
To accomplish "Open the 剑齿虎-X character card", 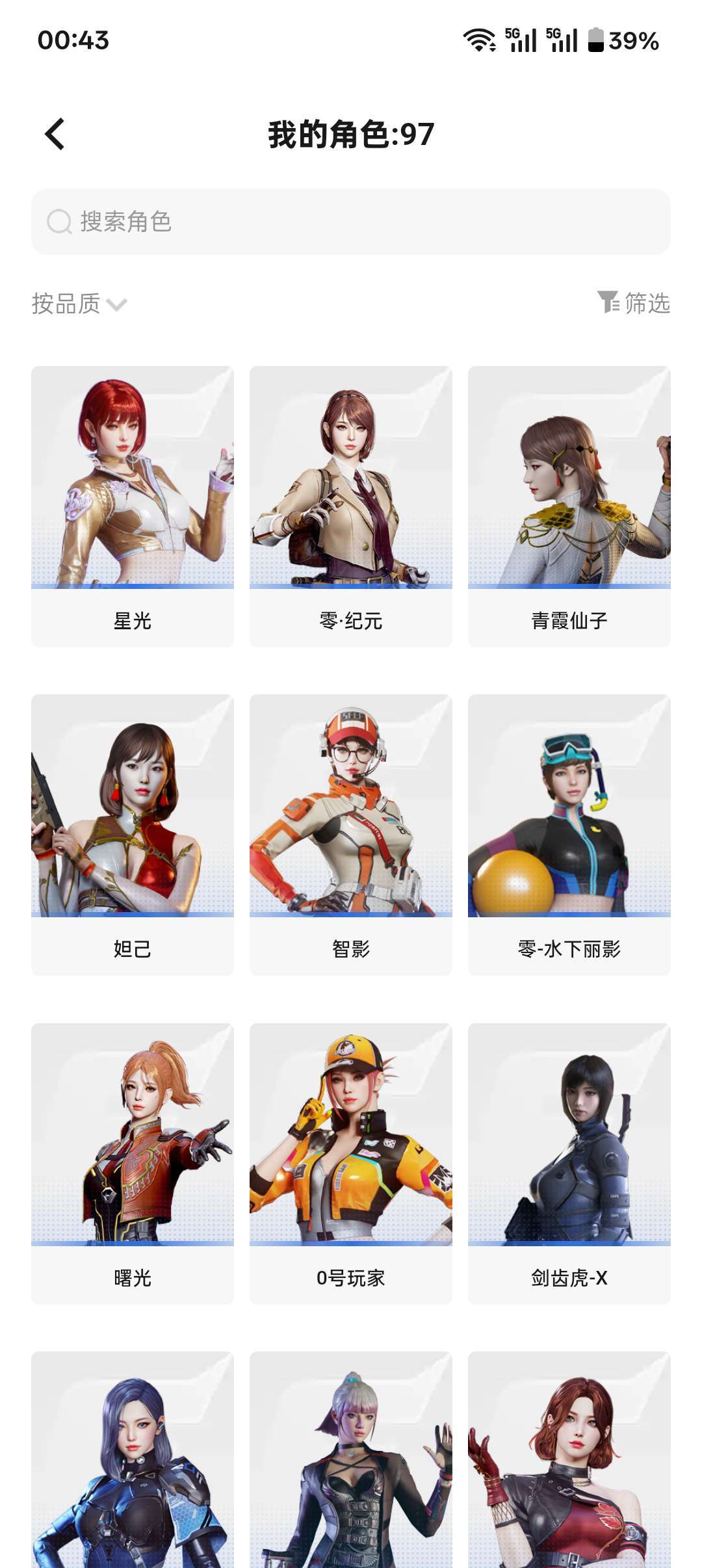I will point(569,1163).
